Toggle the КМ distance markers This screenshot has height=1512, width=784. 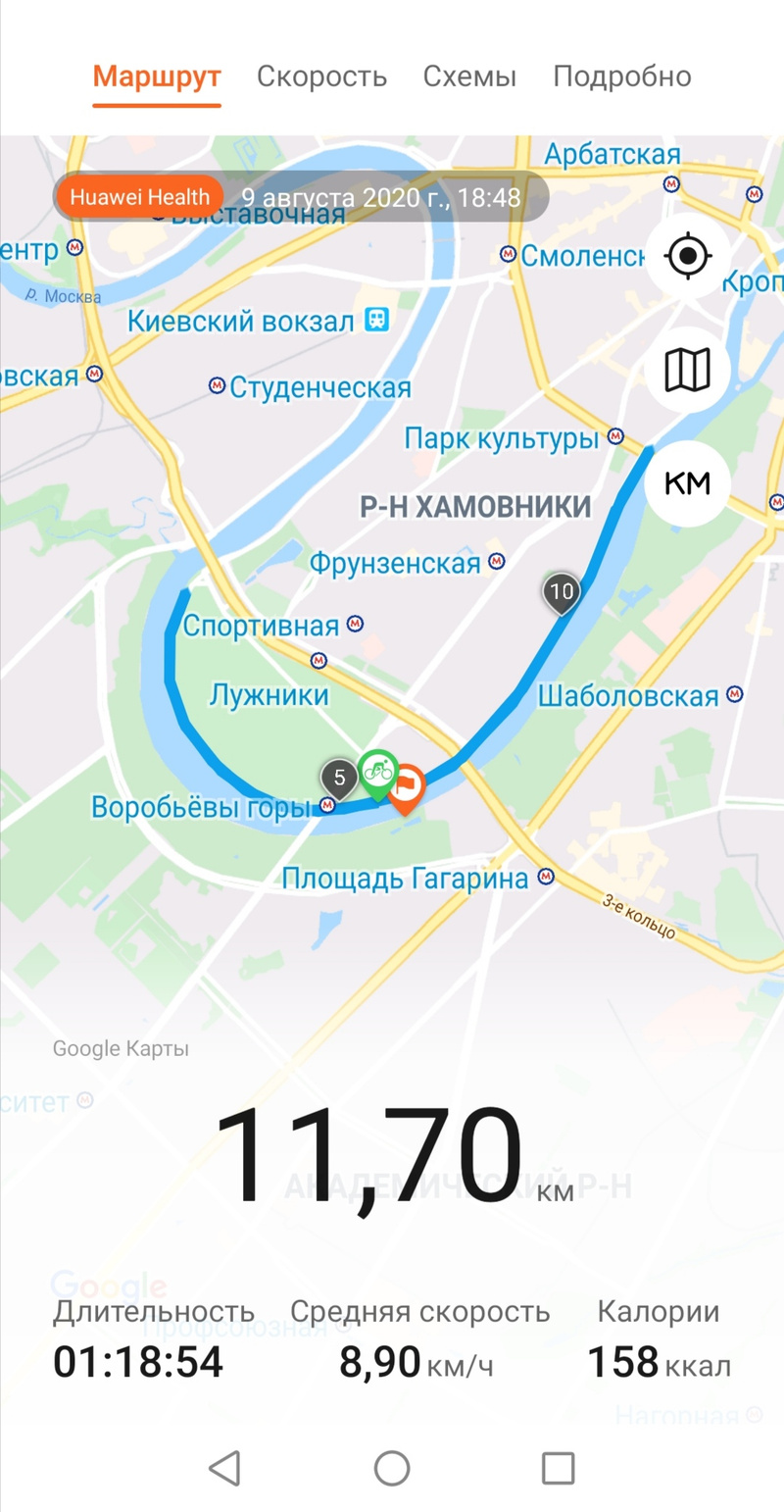[687, 484]
